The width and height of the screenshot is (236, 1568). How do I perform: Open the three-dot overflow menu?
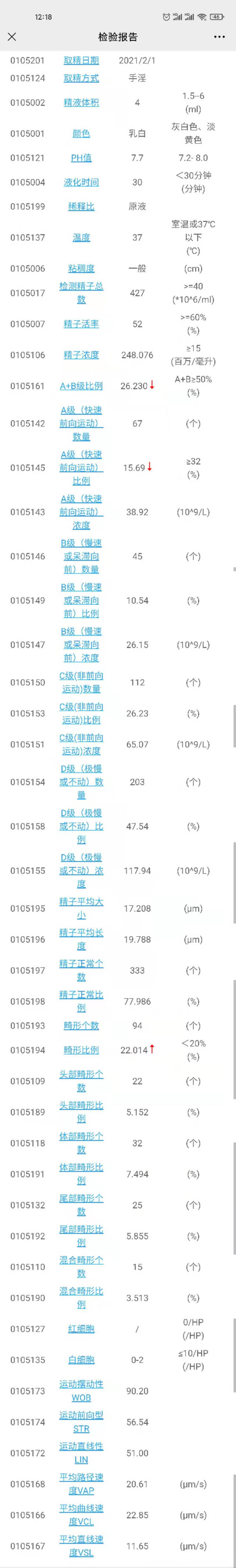219,37
